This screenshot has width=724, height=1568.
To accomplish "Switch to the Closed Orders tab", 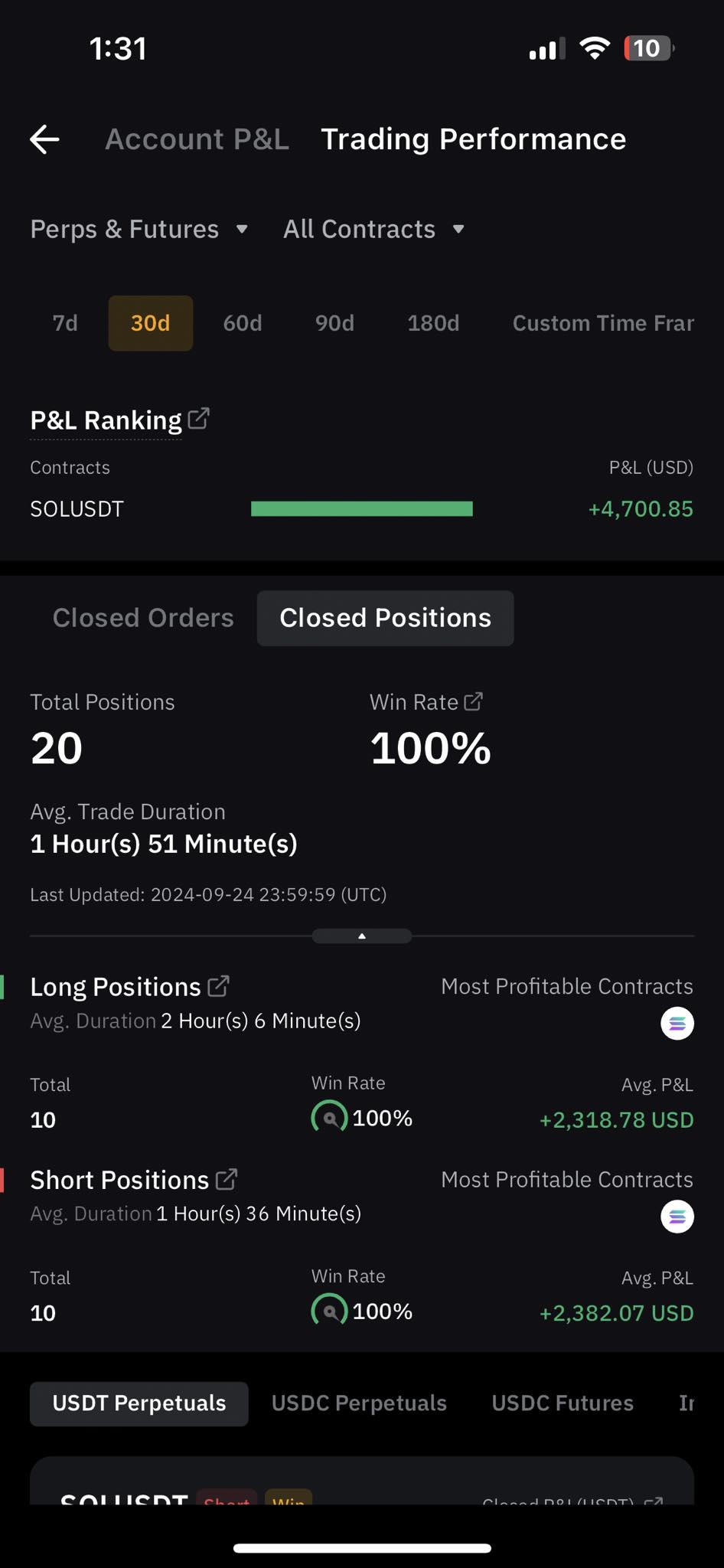I will 143,618.
